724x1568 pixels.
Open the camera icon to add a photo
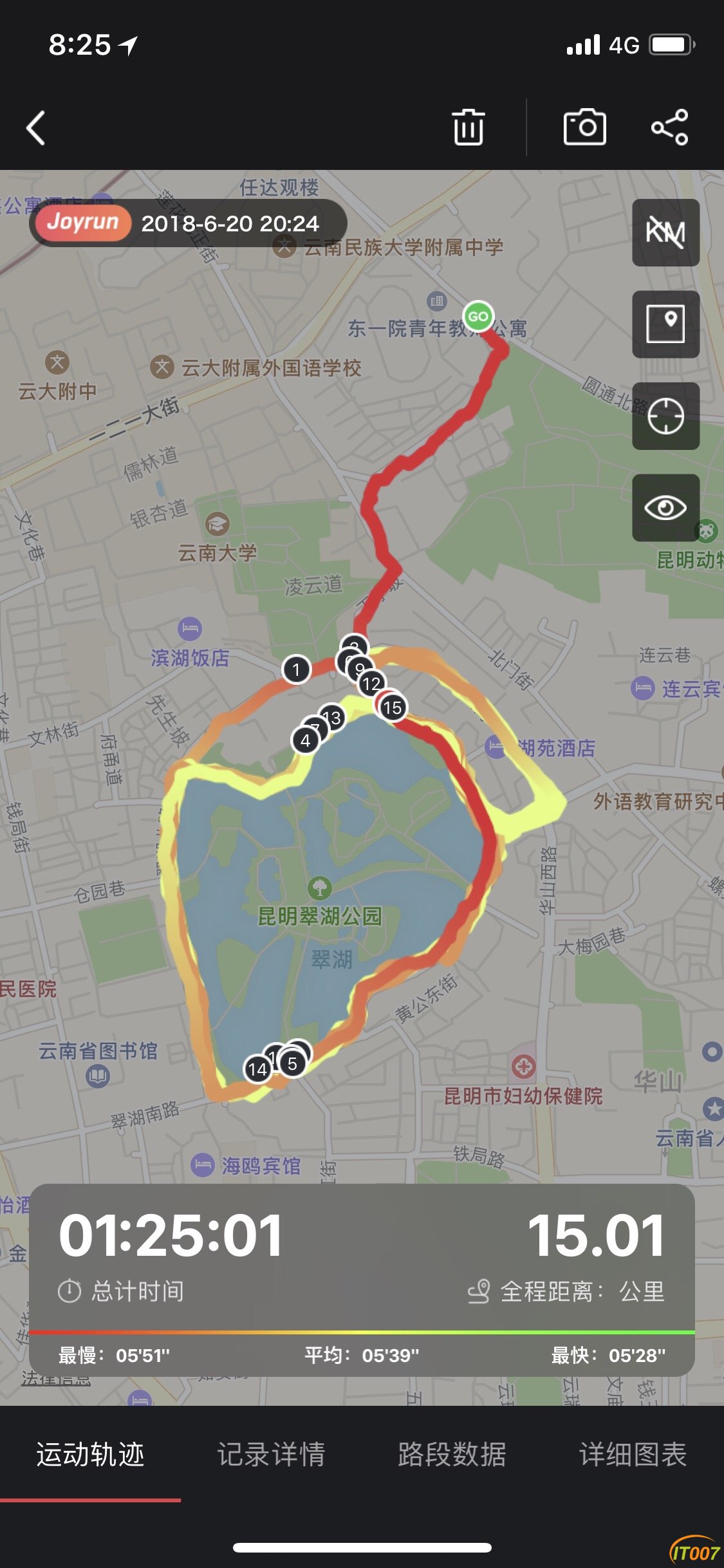(x=584, y=127)
